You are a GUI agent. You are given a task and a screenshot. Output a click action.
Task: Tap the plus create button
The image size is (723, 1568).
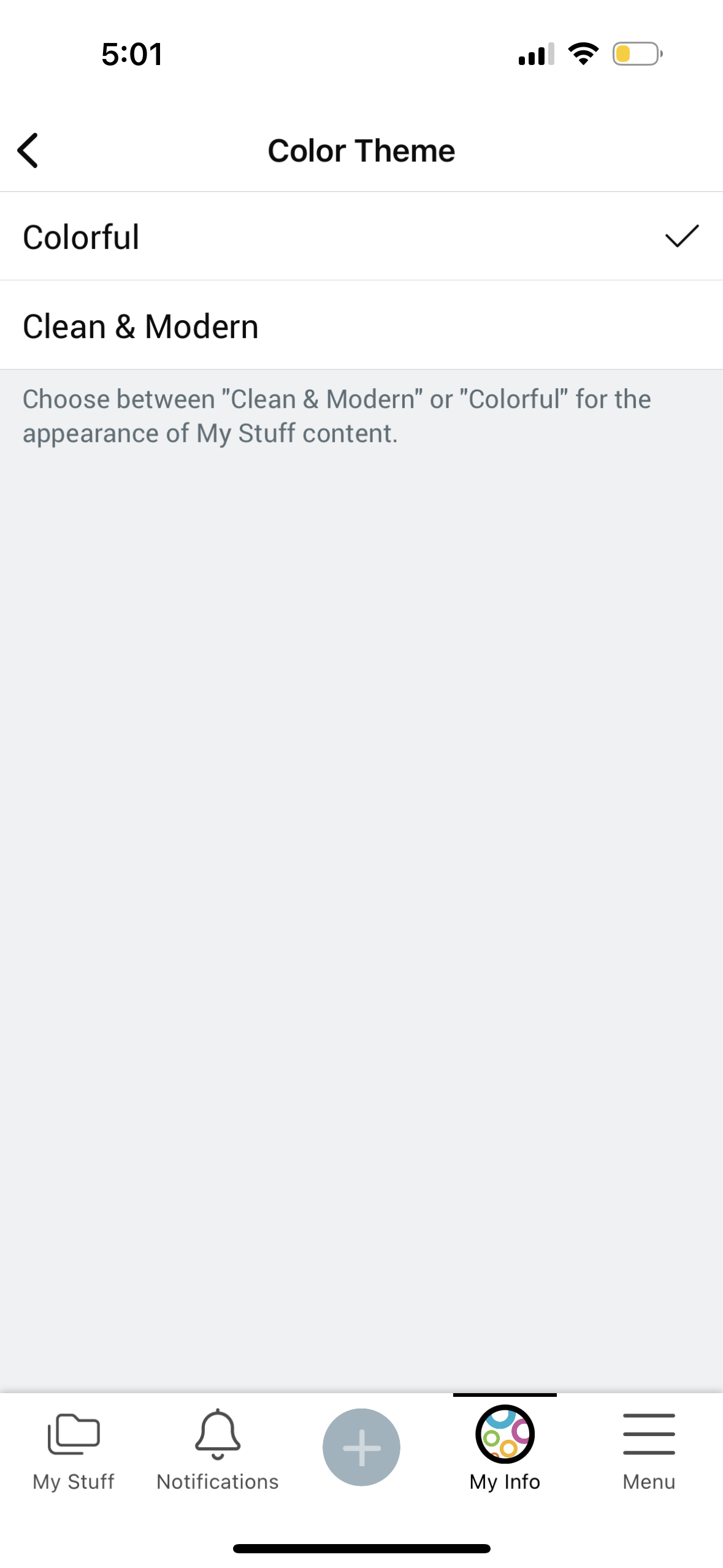(362, 1447)
